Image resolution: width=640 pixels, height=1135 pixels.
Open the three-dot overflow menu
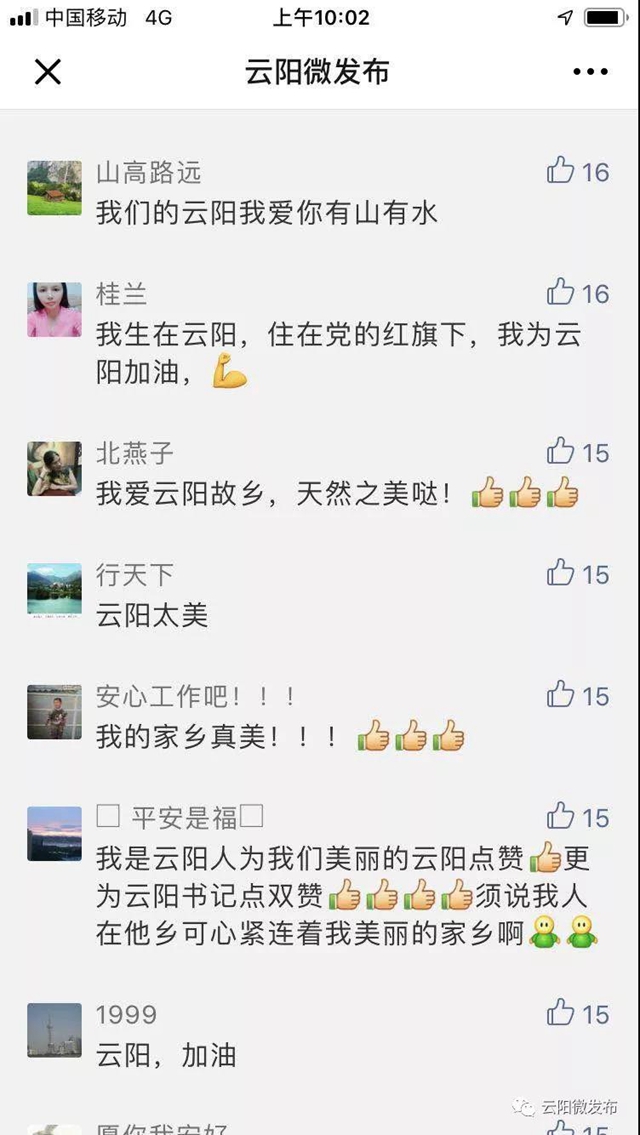590,72
